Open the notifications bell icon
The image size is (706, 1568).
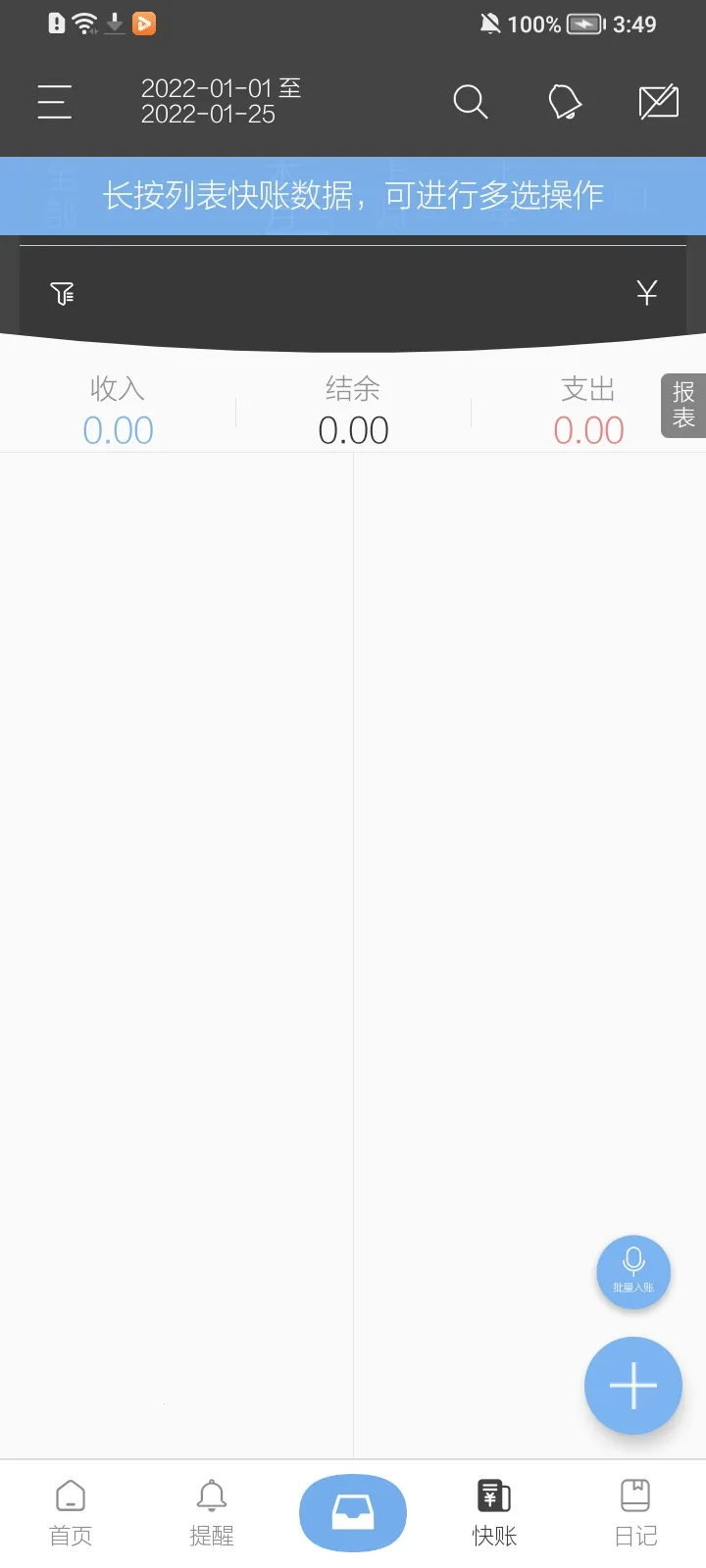tap(565, 102)
